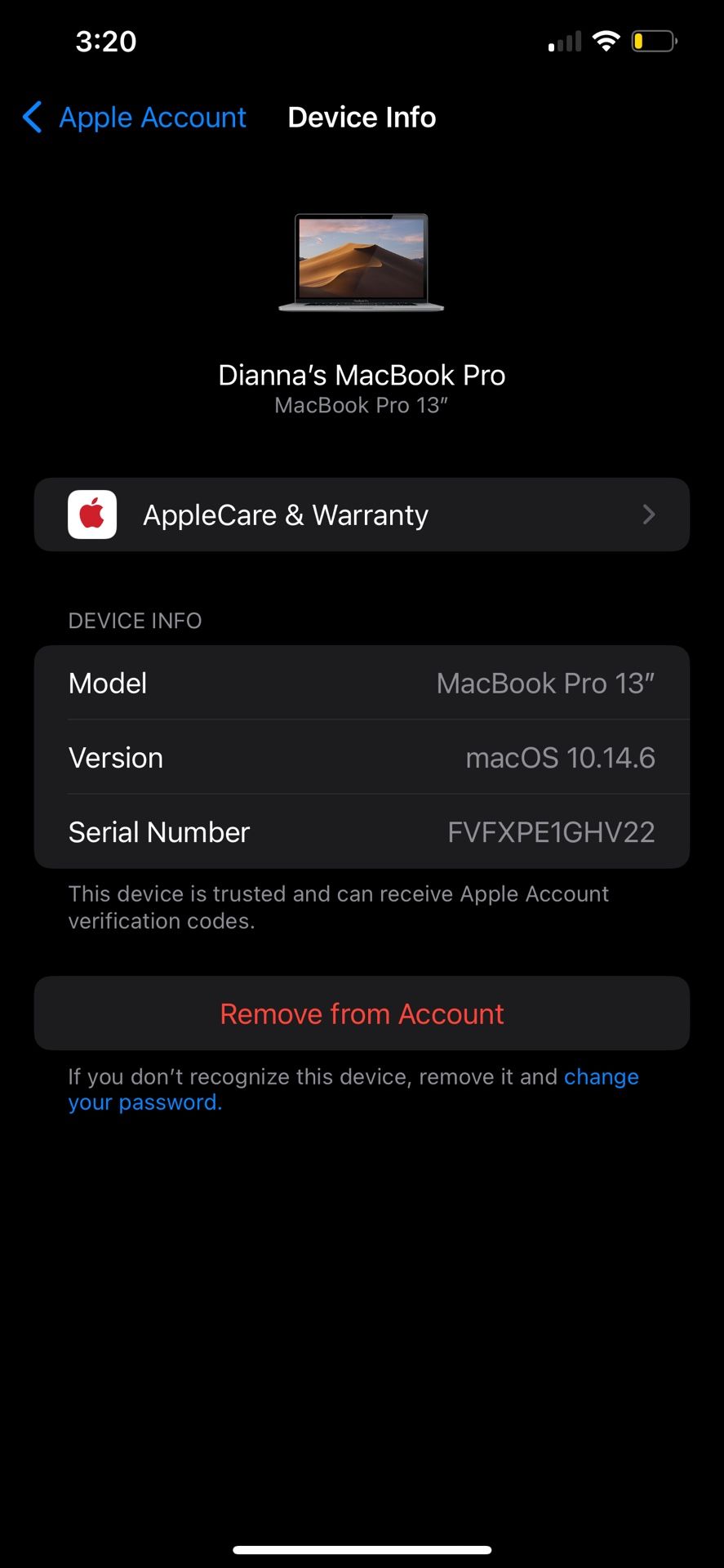Remove this MacBook from account
Viewport: 724px width, 1568px height.
pyautogui.click(x=362, y=1013)
